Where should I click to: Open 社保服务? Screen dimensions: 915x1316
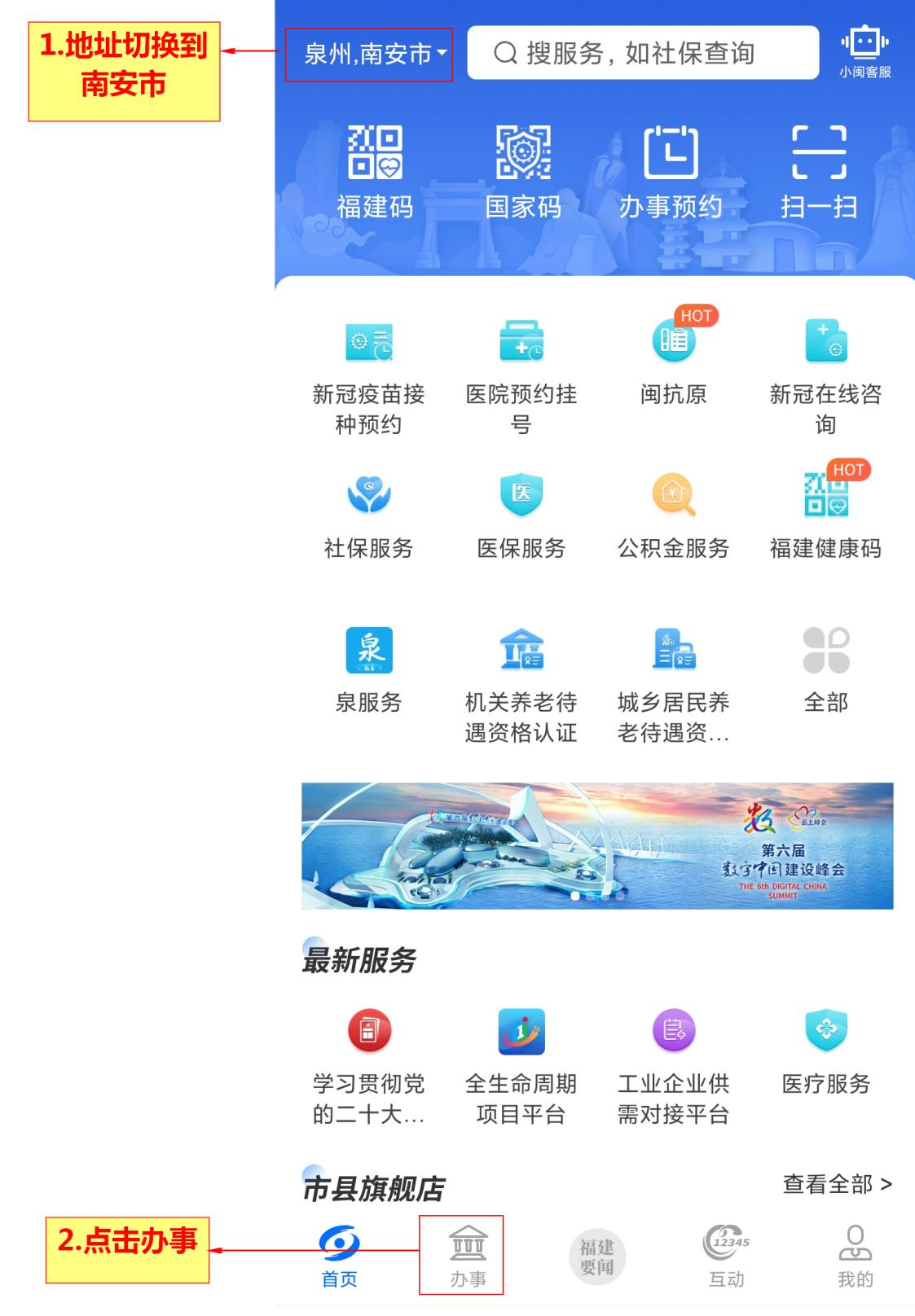pos(368,515)
